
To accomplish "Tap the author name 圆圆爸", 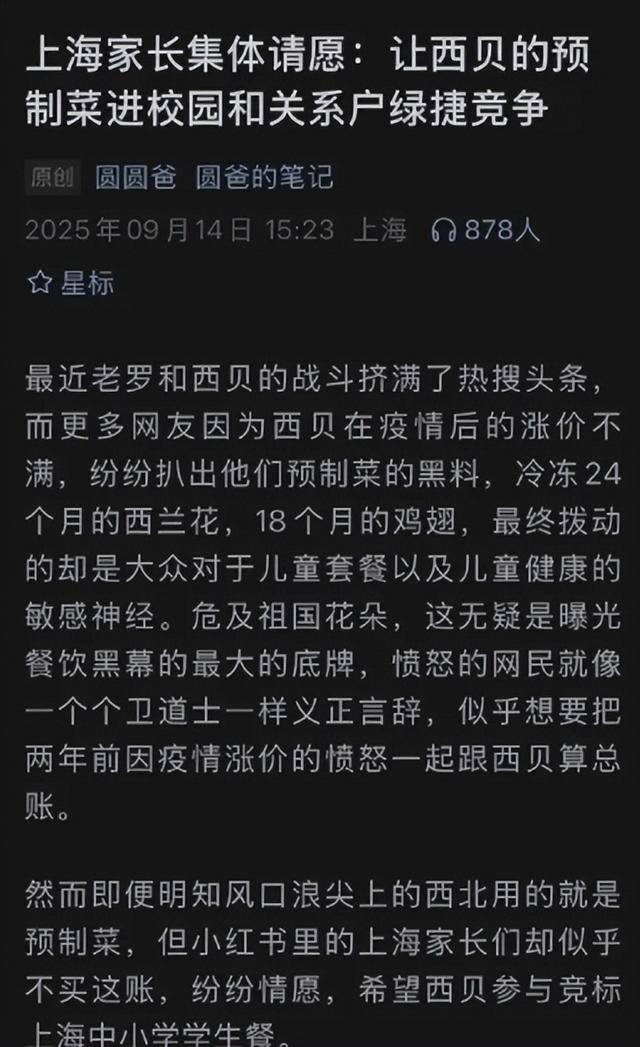I will 135,178.
